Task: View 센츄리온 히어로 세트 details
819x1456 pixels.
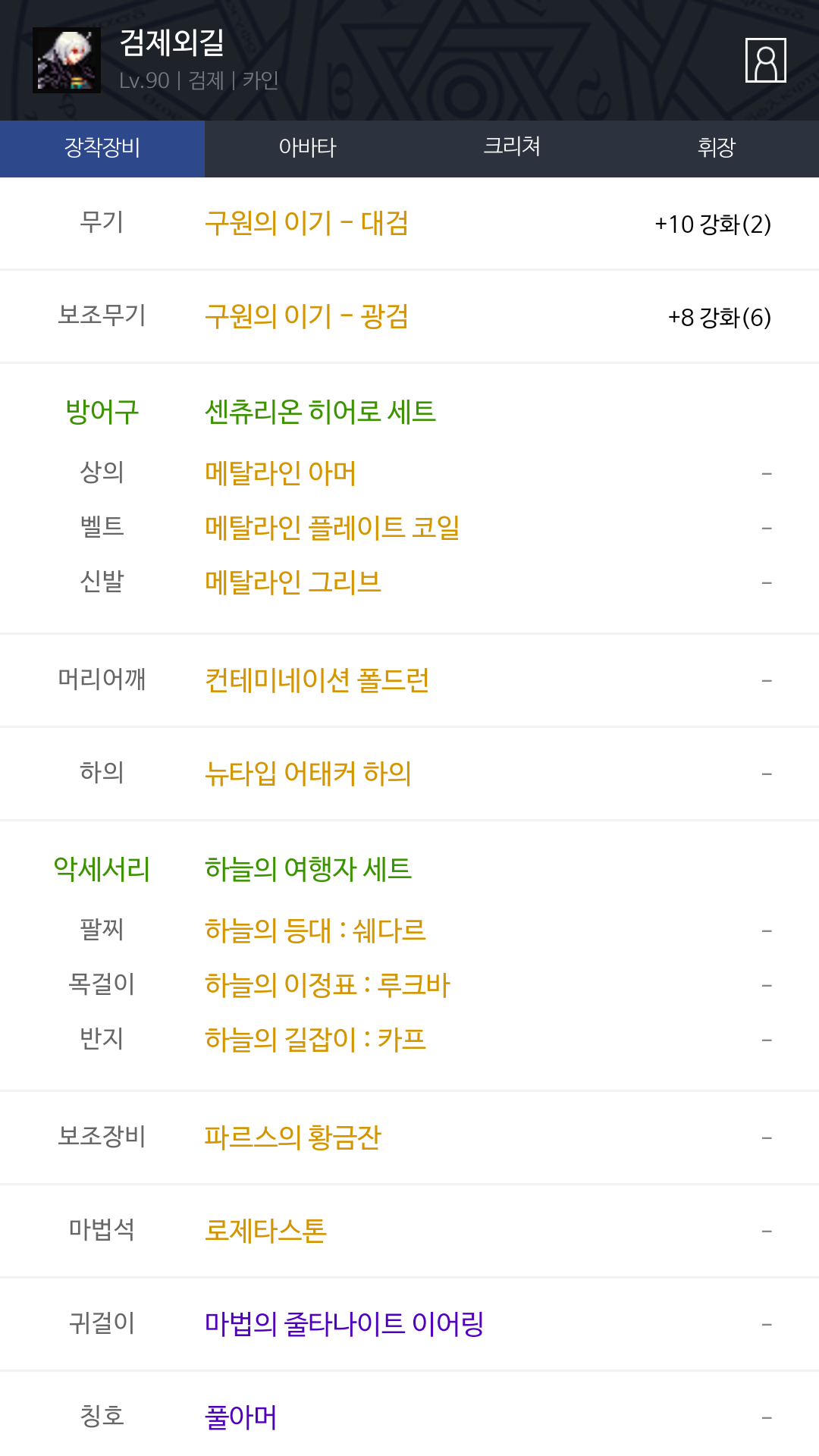Action: coord(320,412)
